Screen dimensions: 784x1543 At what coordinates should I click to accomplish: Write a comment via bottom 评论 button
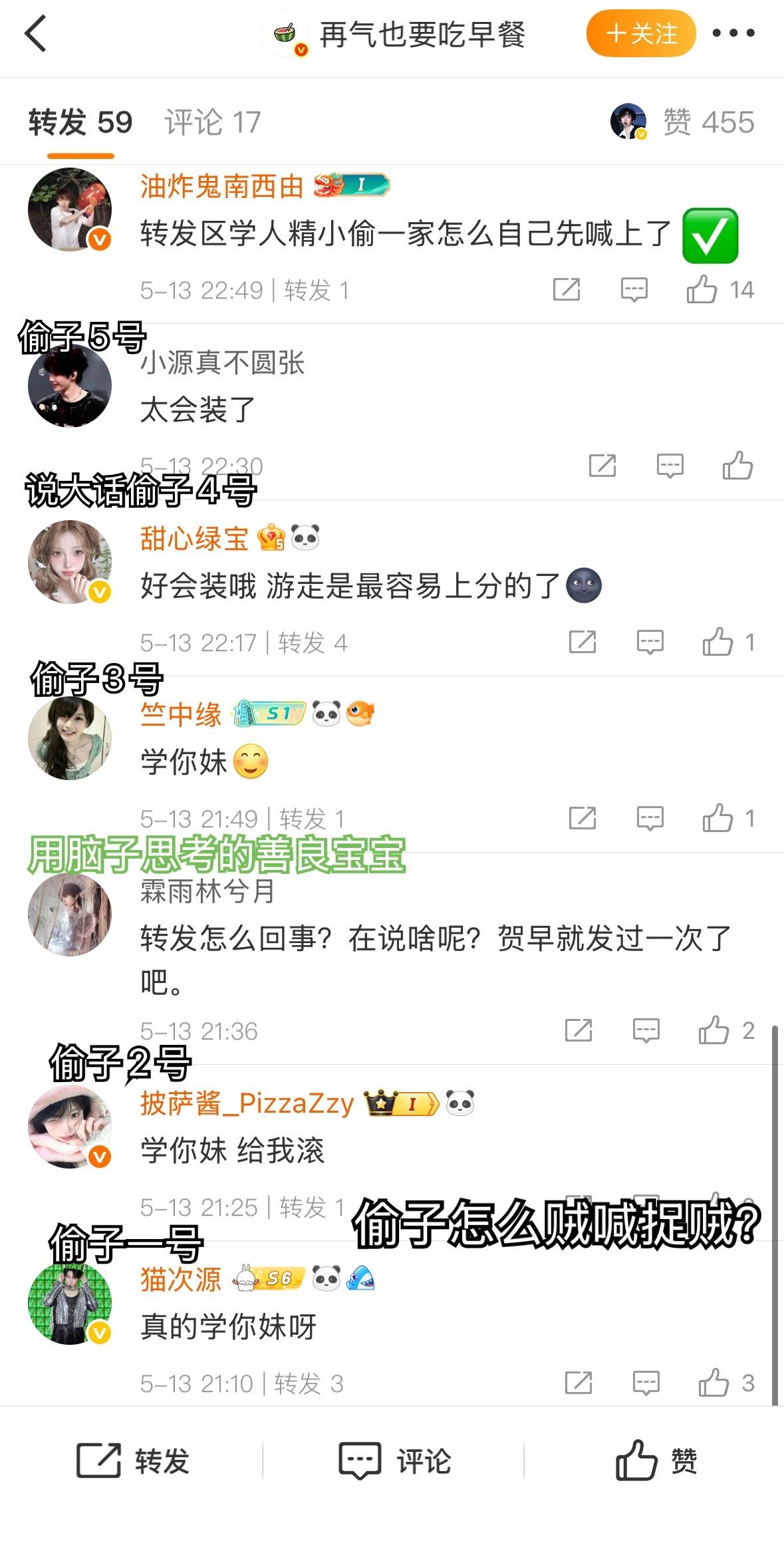point(394,1461)
